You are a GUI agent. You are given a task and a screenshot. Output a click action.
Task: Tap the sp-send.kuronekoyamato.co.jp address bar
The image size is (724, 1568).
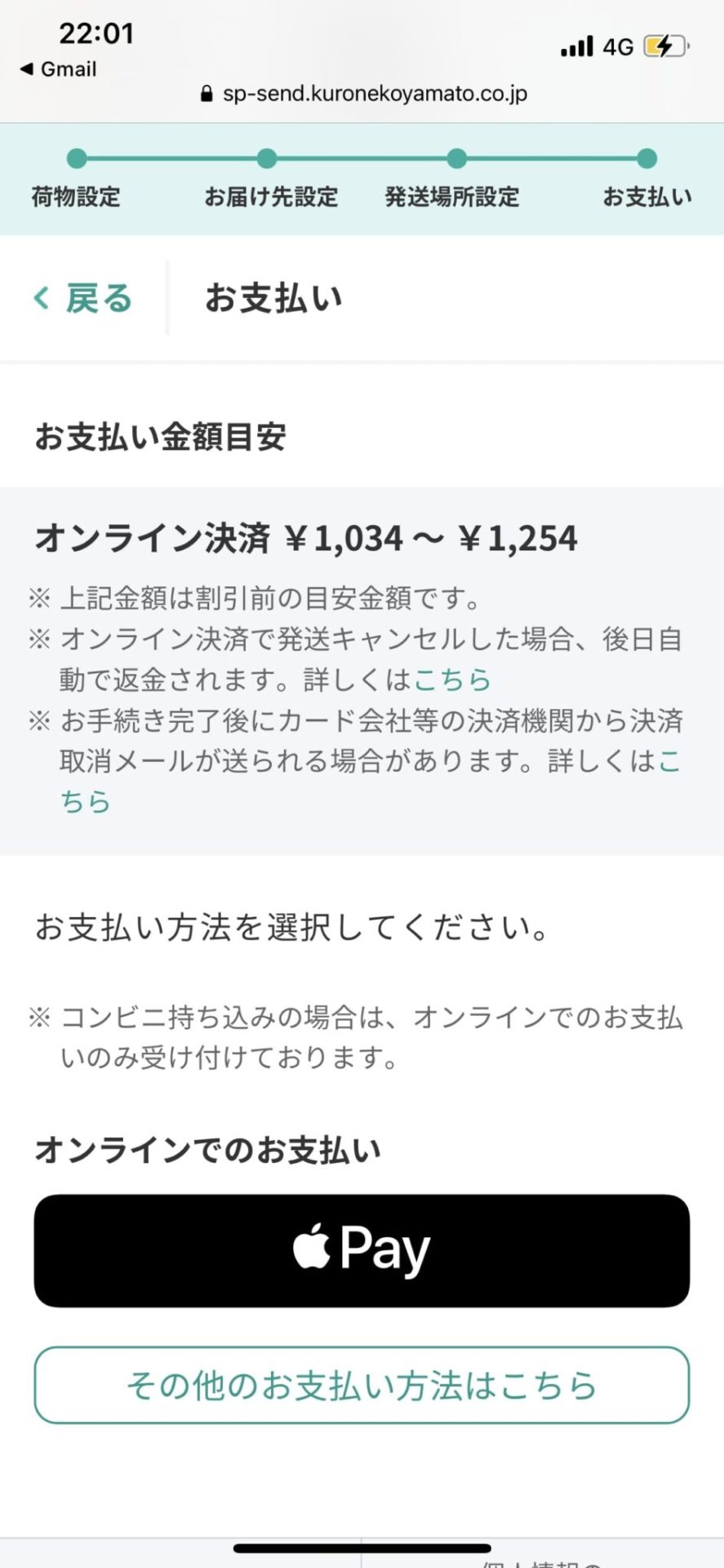coord(363,93)
